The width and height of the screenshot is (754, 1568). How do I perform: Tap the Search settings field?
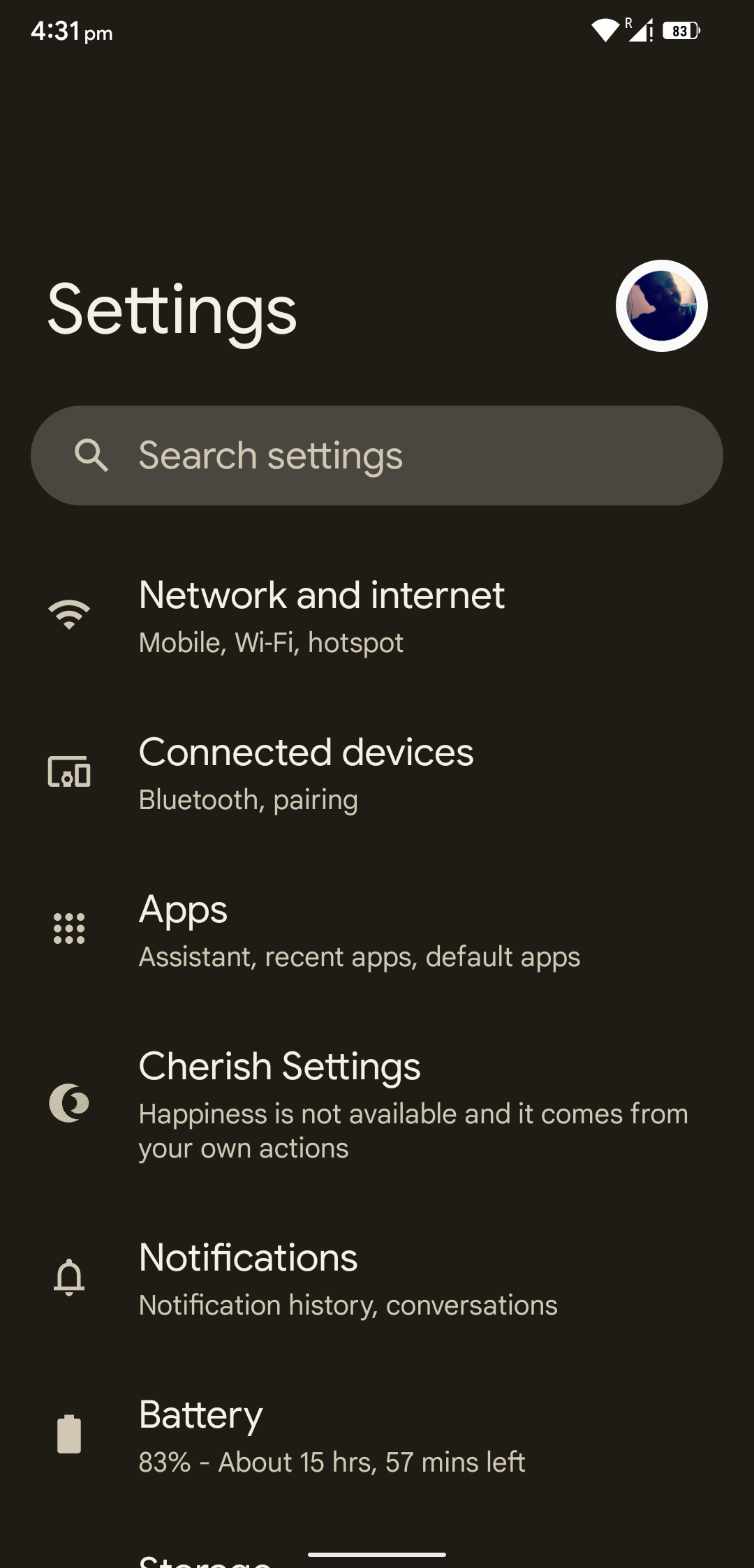point(377,455)
